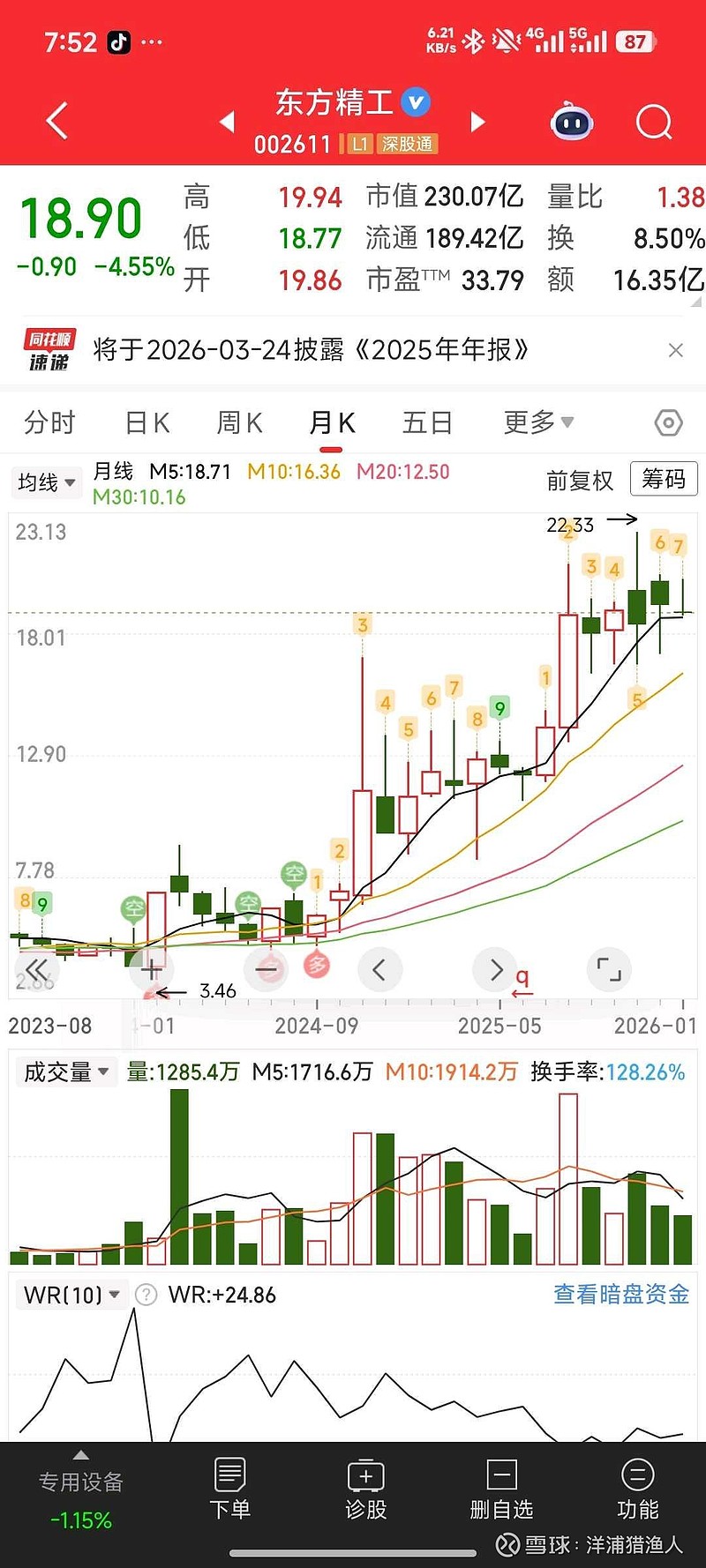Expand chart to fullscreen with corner icon

pos(609,968)
